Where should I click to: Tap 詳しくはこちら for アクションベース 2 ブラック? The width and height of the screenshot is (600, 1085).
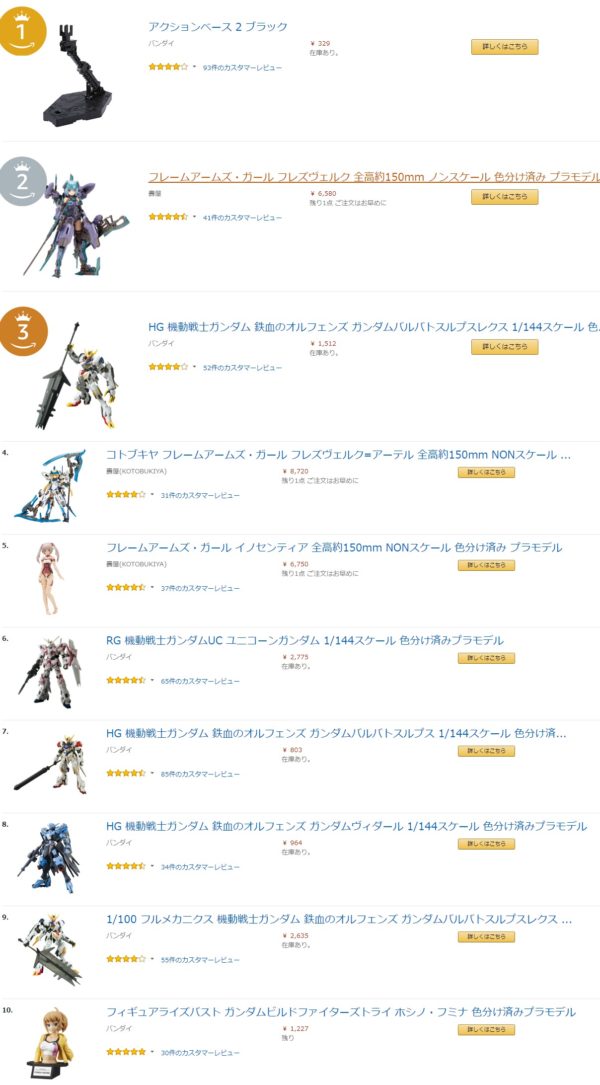(x=504, y=47)
